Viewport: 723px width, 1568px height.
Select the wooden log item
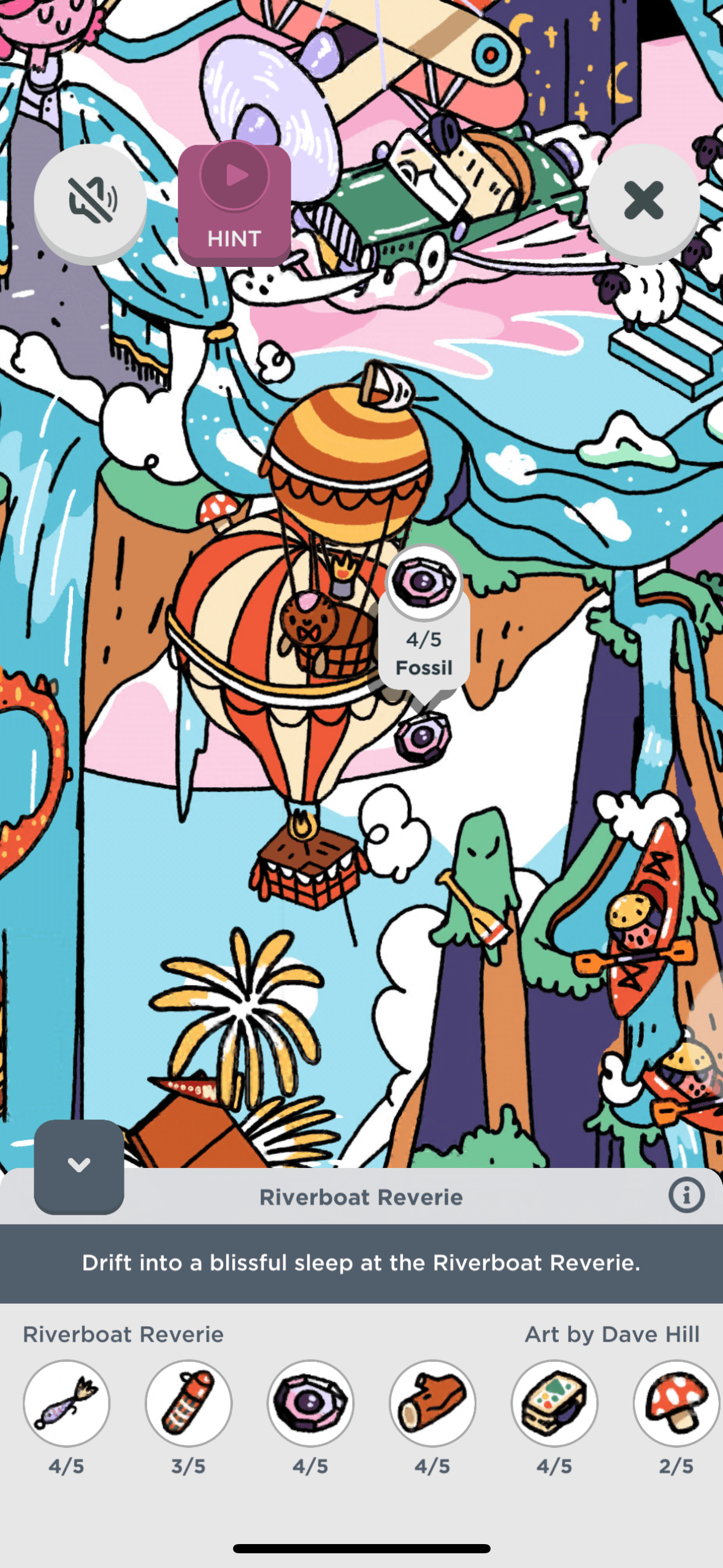(432, 1402)
